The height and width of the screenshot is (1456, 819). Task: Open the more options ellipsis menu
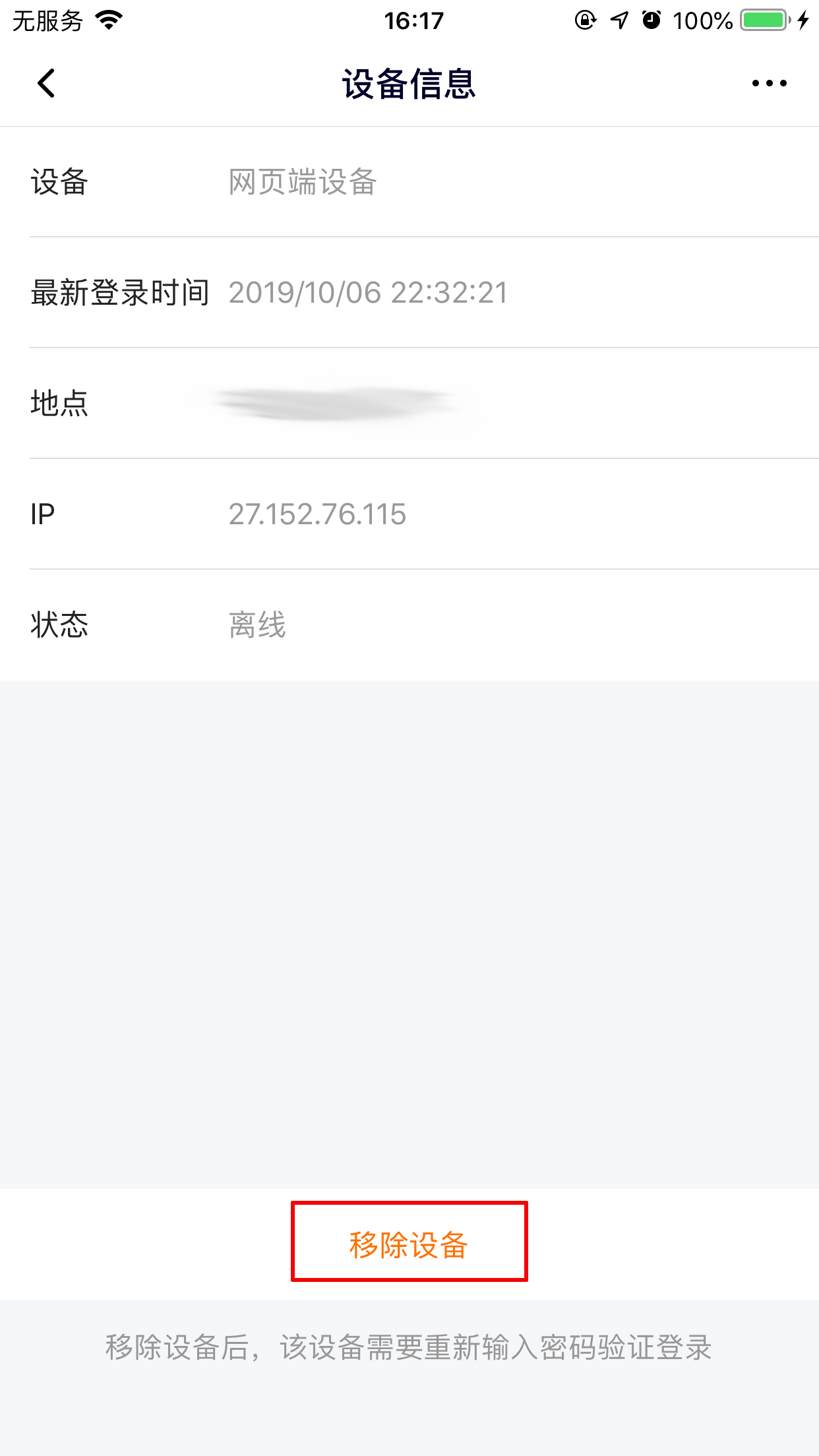768,83
